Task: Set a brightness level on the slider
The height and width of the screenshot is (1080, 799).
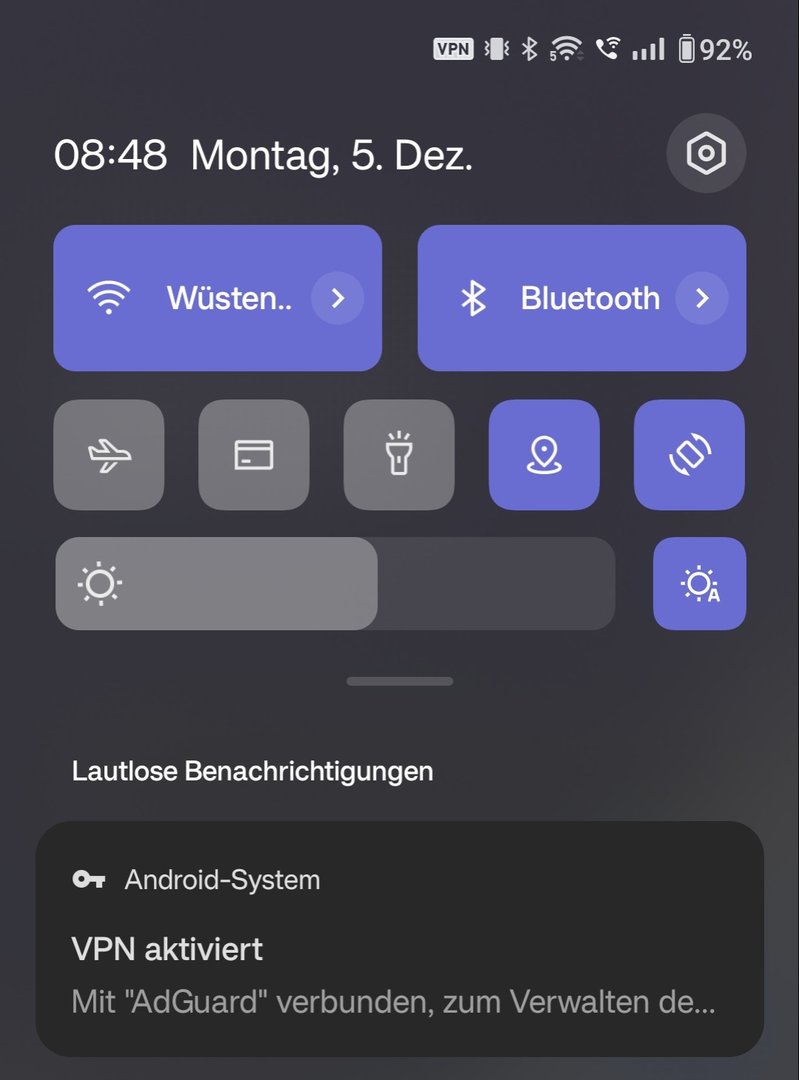Action: point(335,584)
